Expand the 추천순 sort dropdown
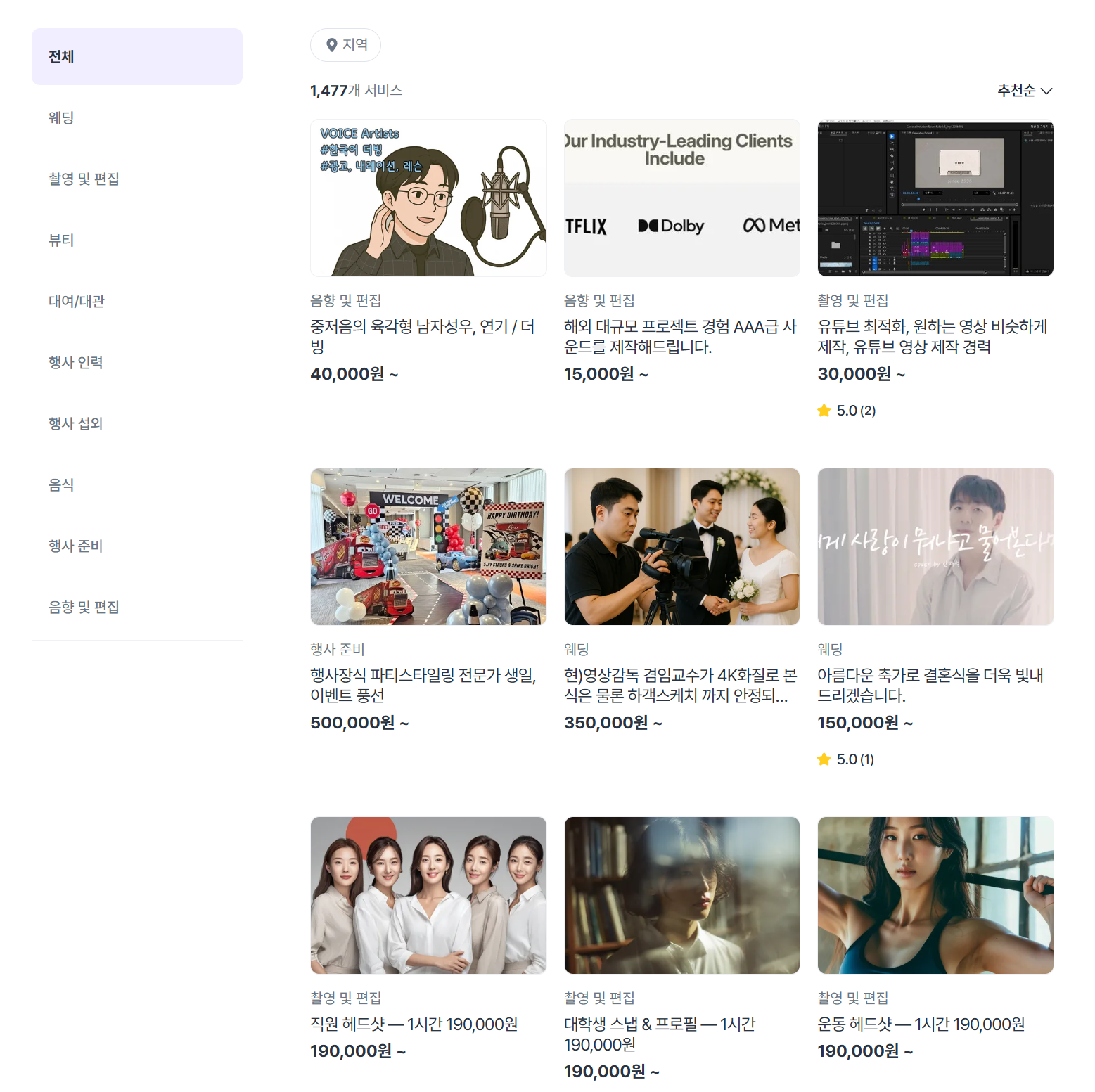Viewport: 1095px width, 1092px height. coord(1024,91)
